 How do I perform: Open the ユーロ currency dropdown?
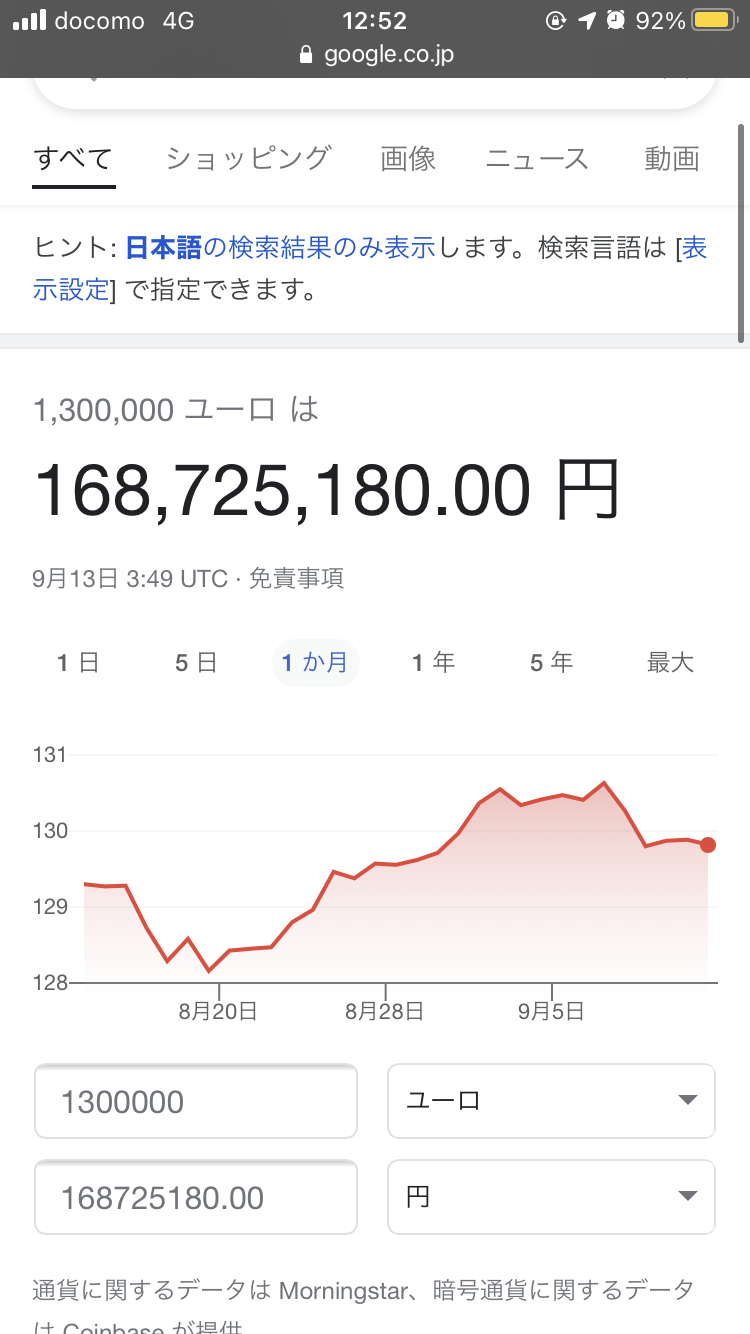click(x=551, y=1101)
